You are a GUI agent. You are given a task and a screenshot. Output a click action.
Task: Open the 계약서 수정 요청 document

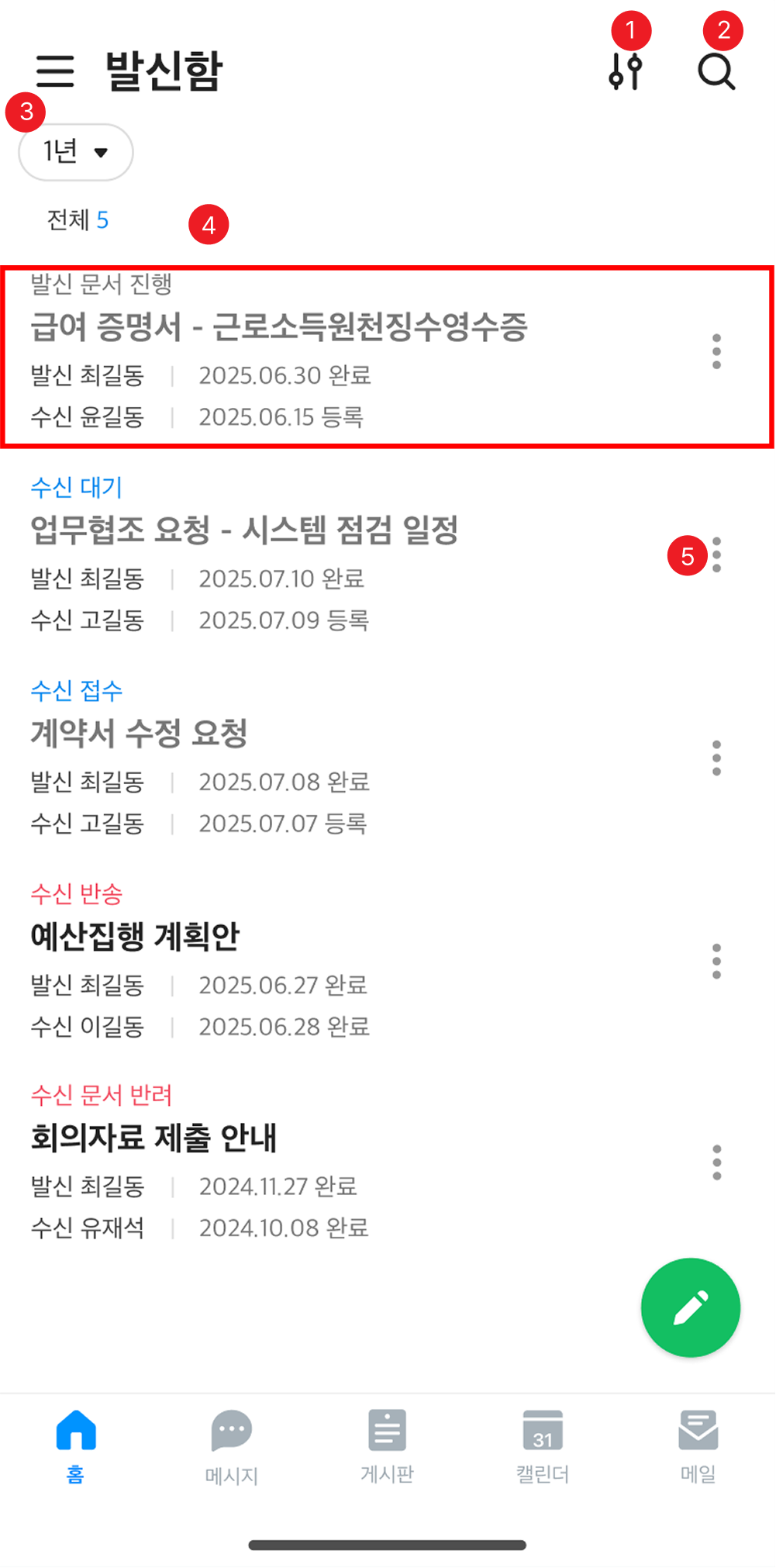[140, 734]
